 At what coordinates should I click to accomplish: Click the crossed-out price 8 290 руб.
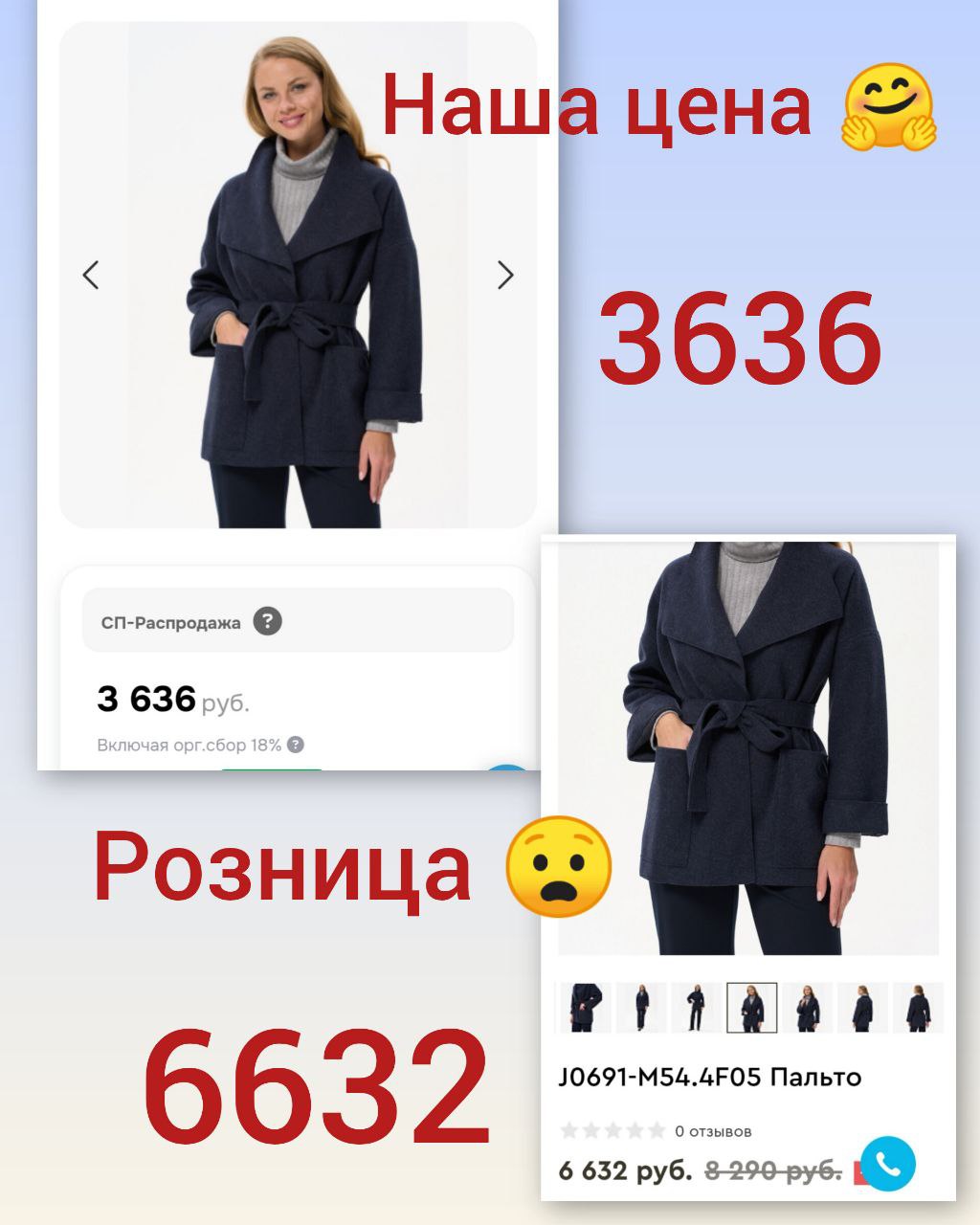[x=772, y=1169]
